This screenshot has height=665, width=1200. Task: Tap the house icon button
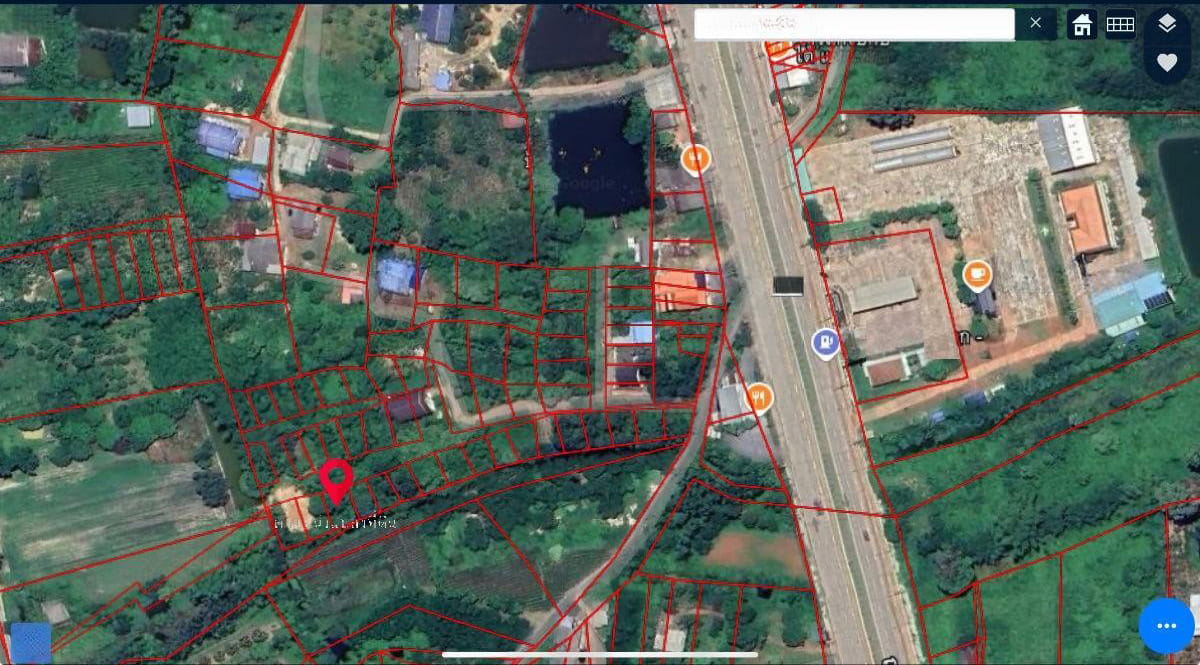[x=1082, y=24]
